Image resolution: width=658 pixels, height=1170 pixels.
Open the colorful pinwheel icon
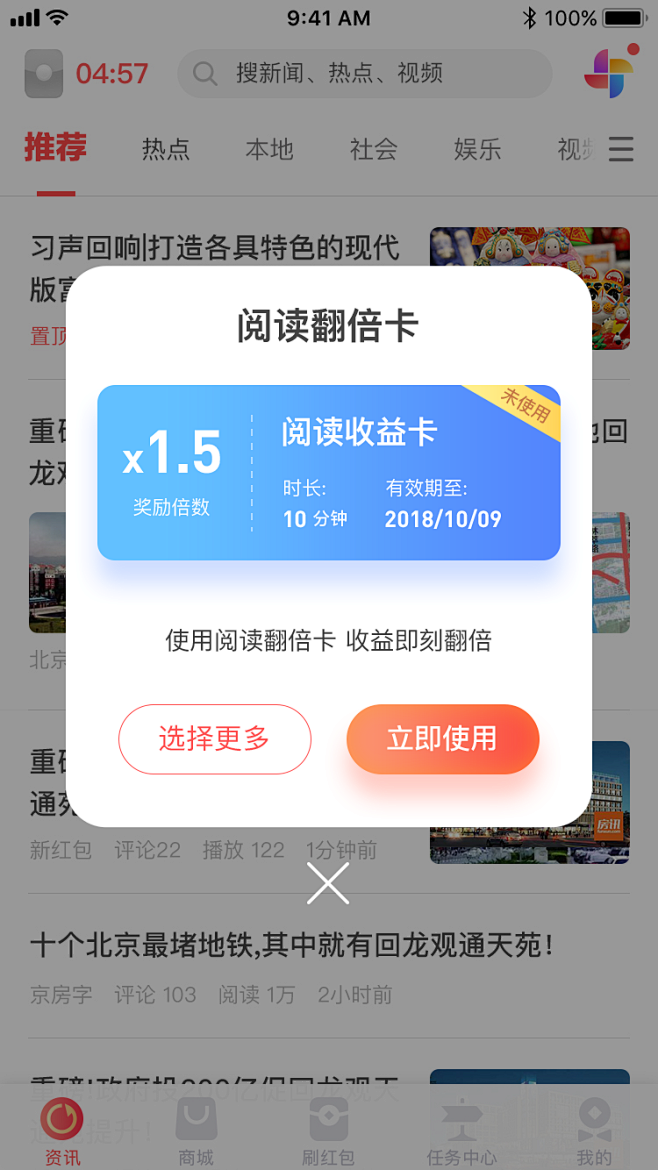(609, 72)
